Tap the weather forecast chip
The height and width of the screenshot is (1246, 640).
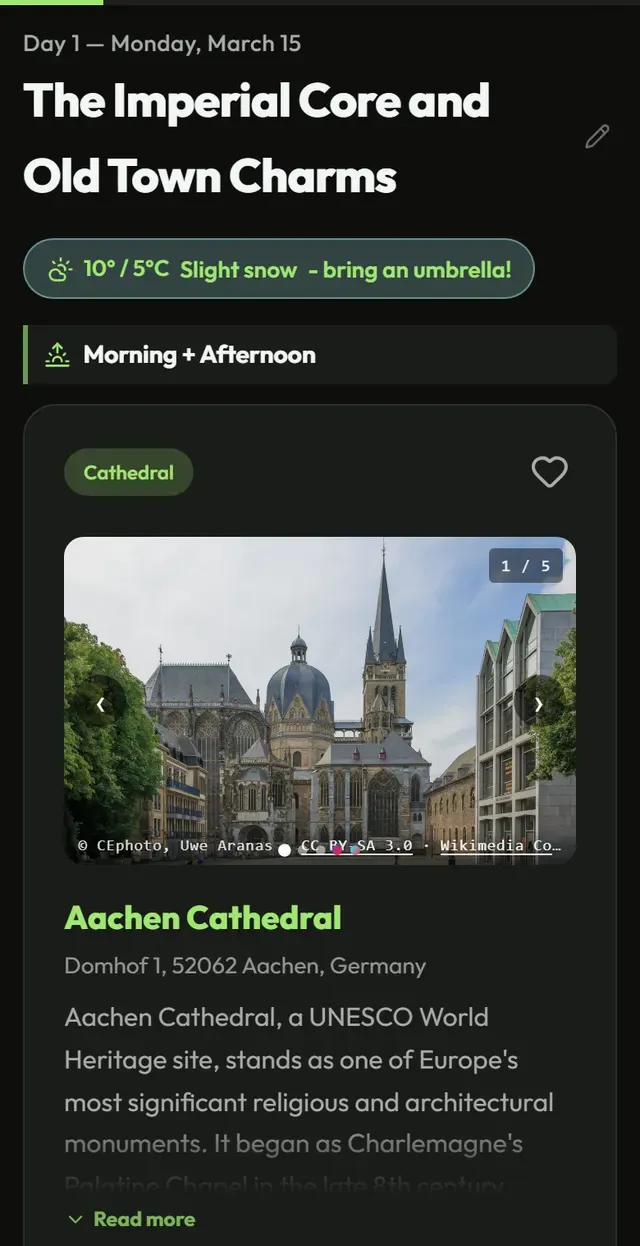[x=279, y=269]
